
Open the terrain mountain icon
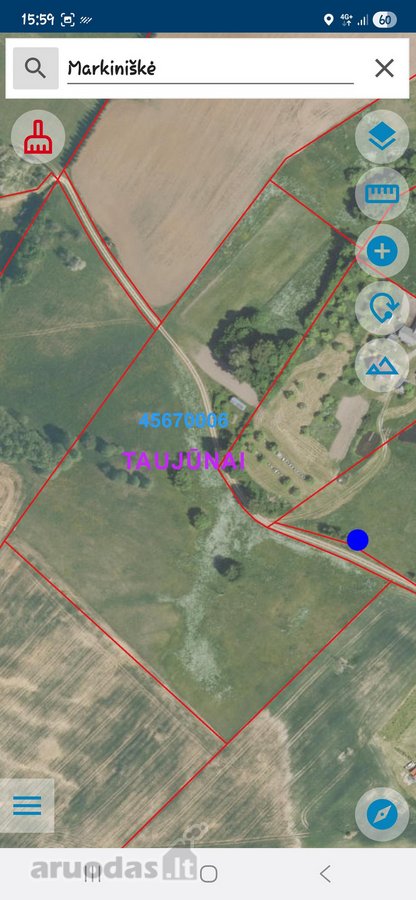(382, 366)
